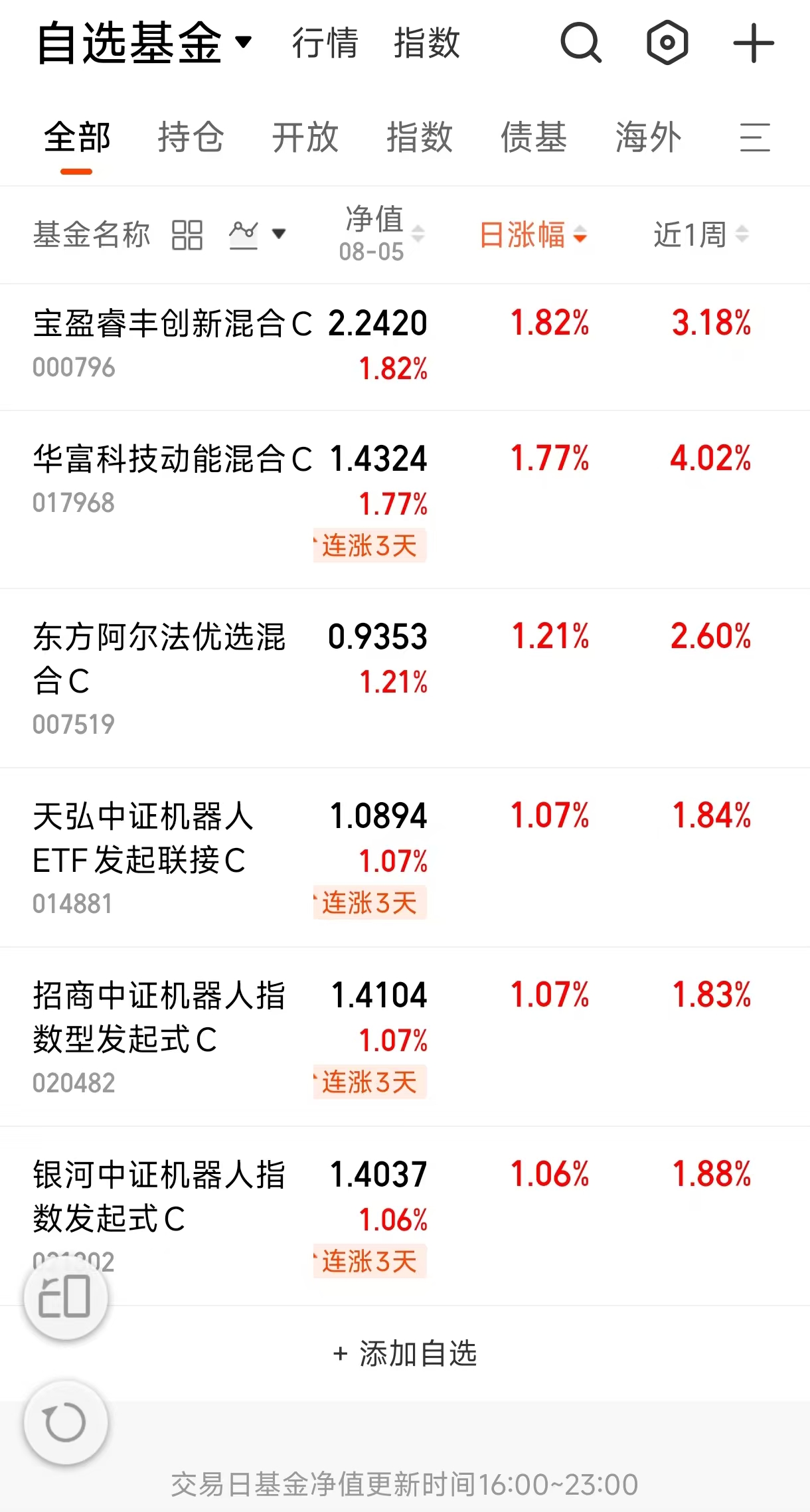The image size is (810, 1512).
Task: Open fund 华富科技动能混合C
Action: pos(405,499)
